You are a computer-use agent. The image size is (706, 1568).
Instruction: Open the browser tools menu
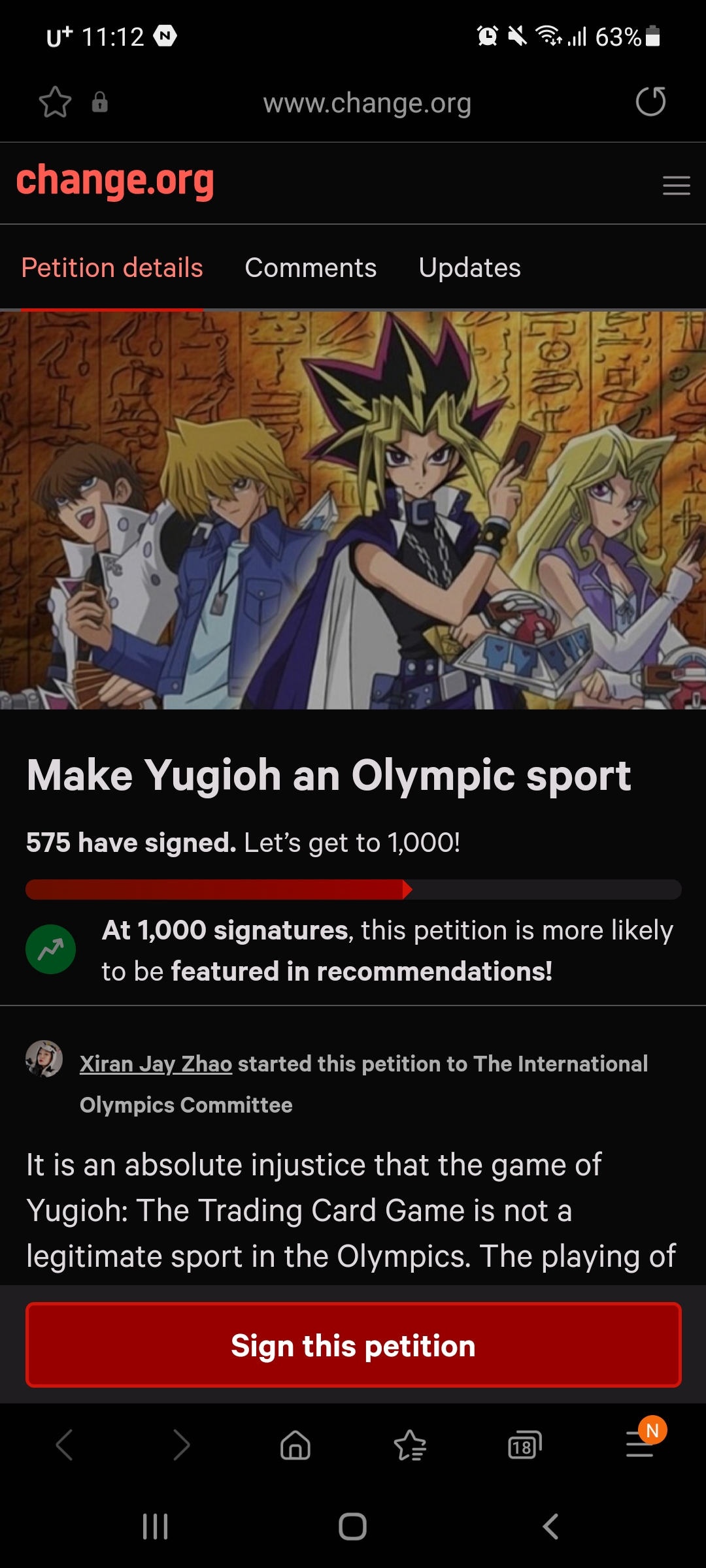pyautogui.click(x=640, y=1445)
